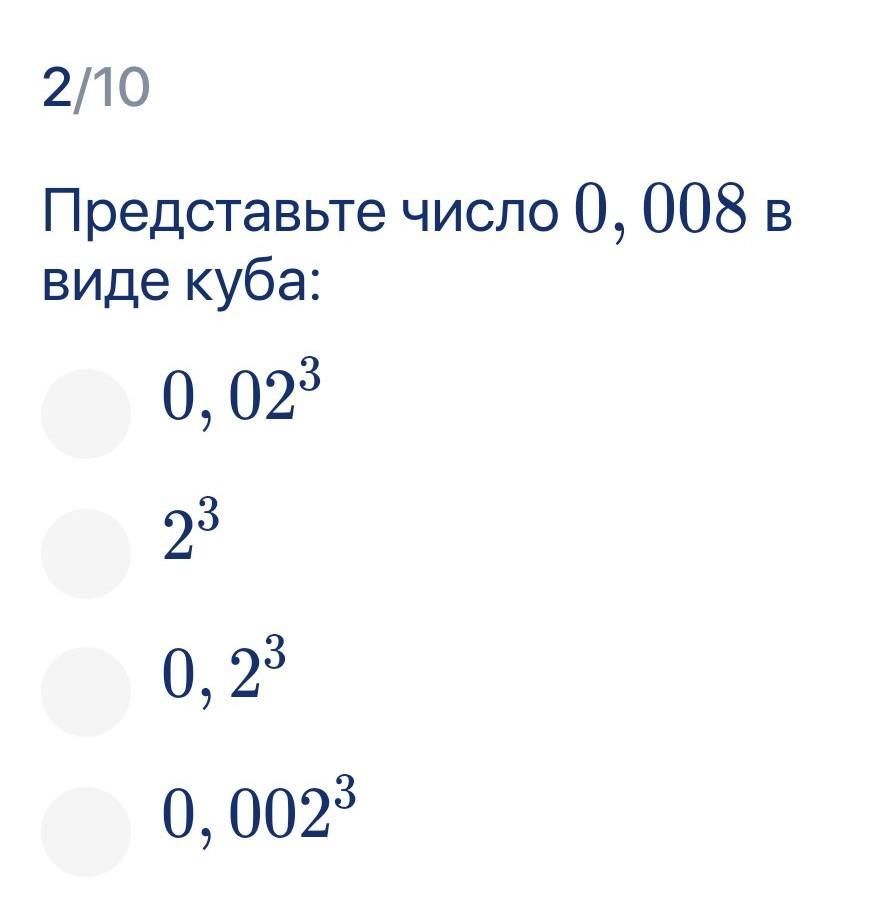The height and width of the screenshot is (905, 885).
Task: Mark the option 0,002³
Action: pos(86,831)
